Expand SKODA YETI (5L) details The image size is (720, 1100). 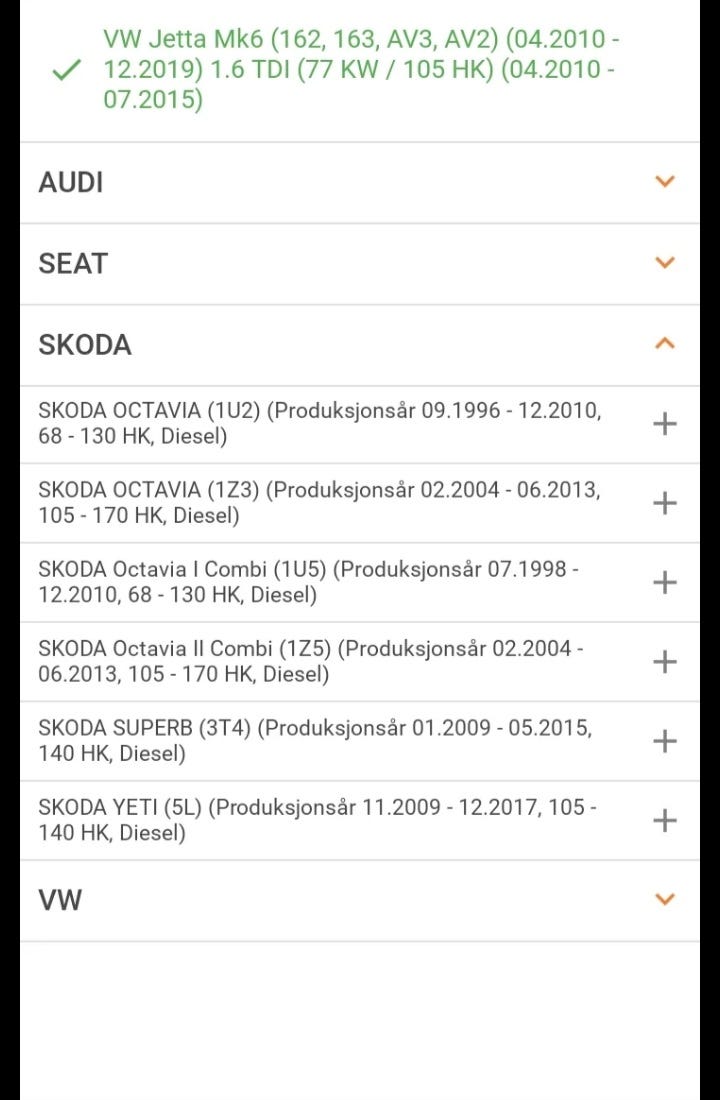[x=664, y=821]
